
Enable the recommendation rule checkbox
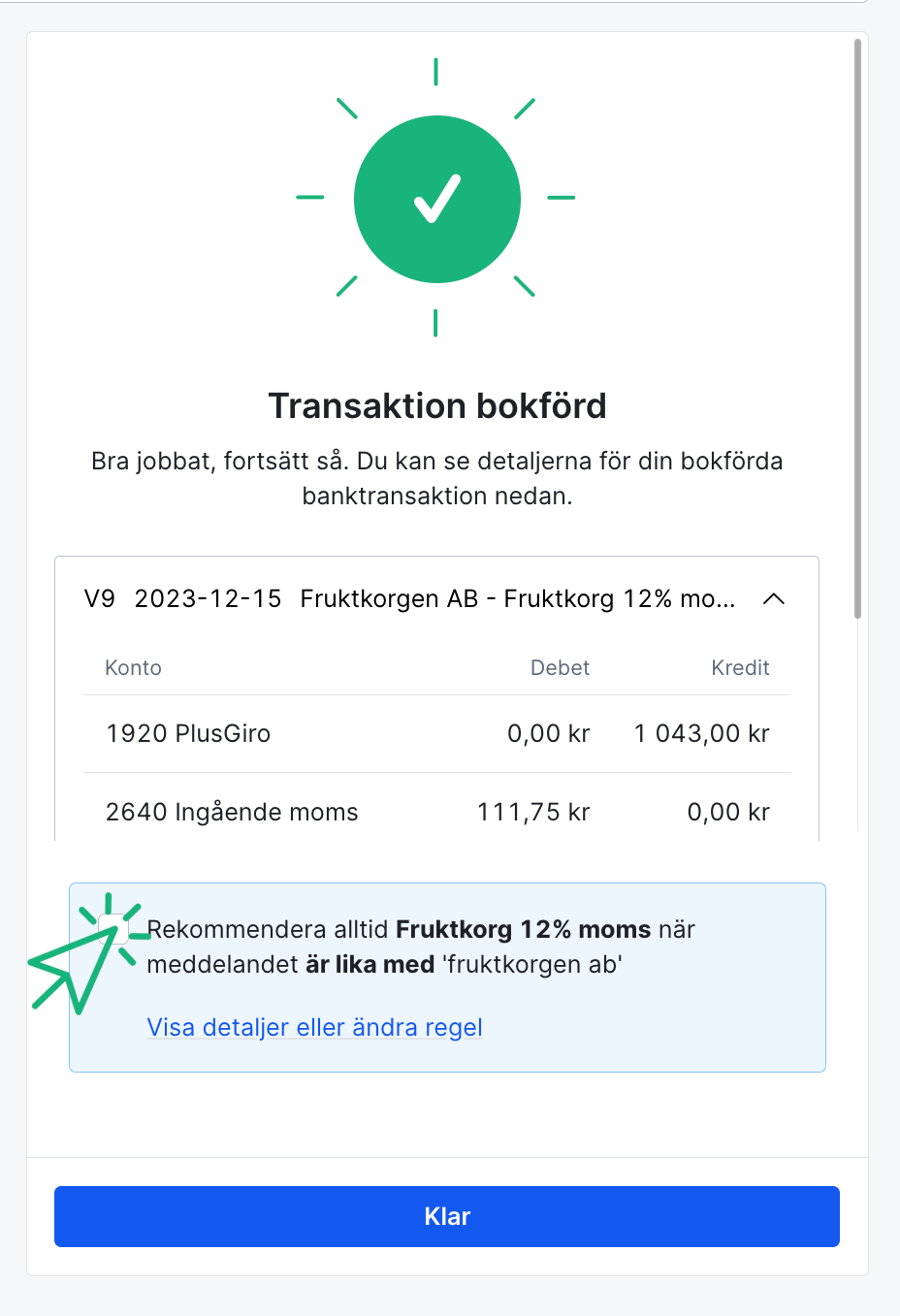coord(113,929)
